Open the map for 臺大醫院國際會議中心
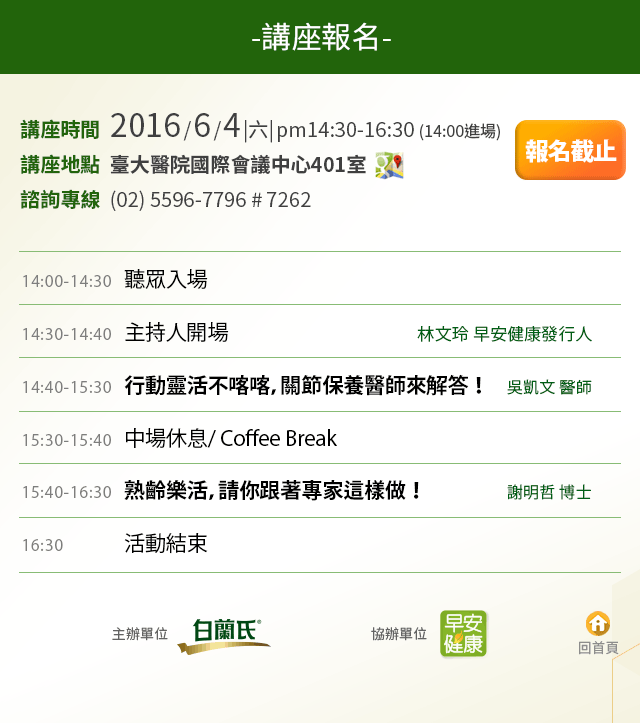 [x=389, y=166]
